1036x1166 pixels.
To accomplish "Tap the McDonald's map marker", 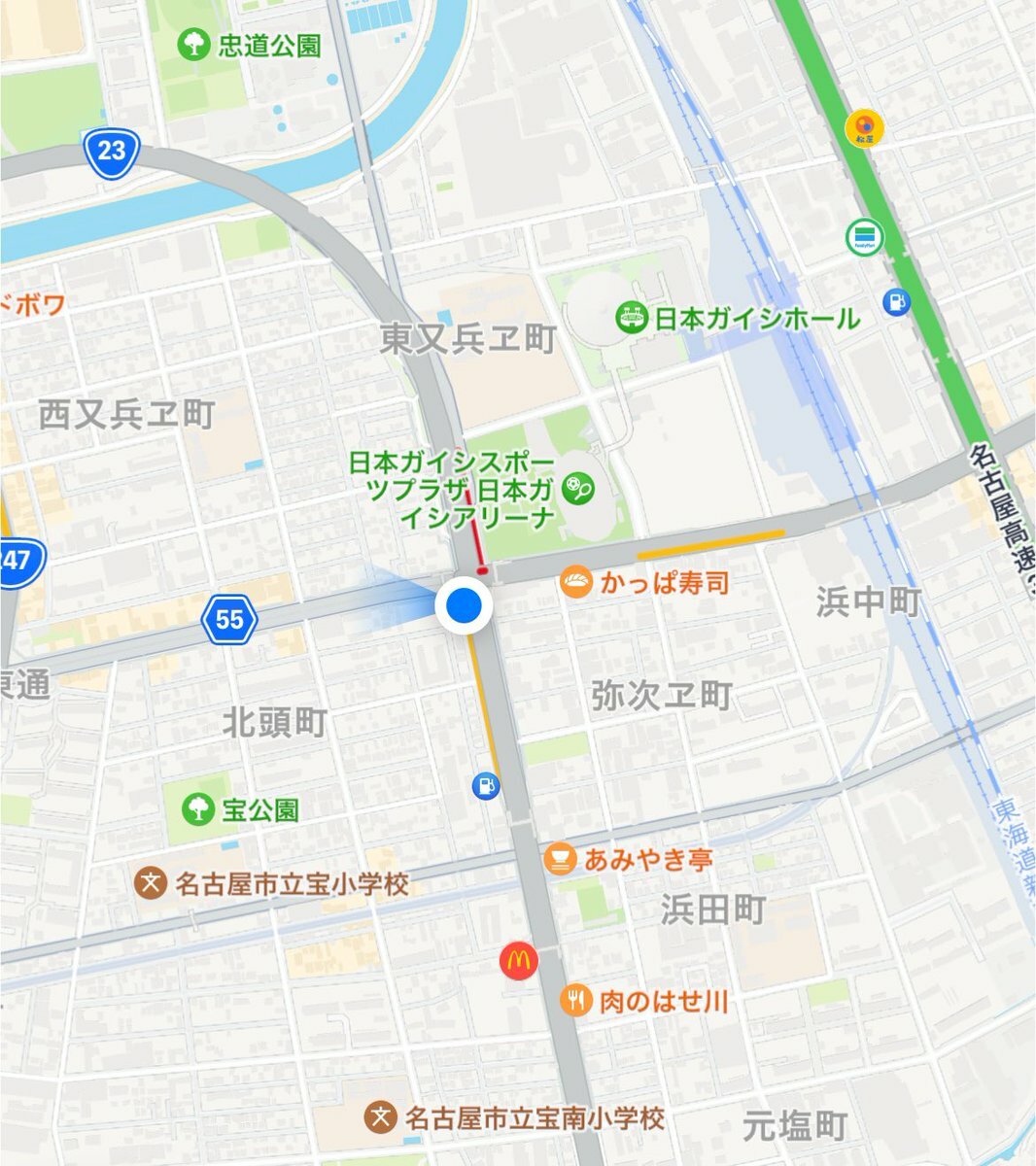I will [519, 961].
